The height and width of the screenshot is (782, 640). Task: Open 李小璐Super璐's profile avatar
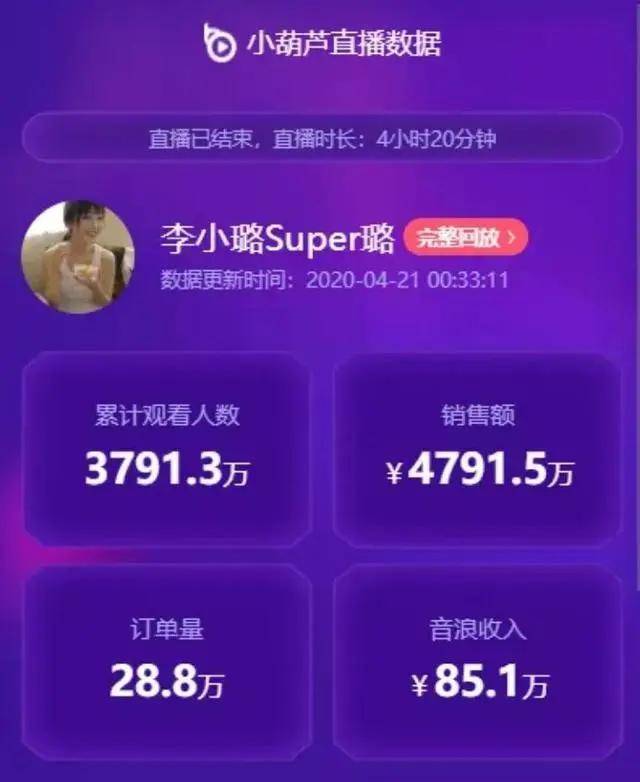click(76, 257)
